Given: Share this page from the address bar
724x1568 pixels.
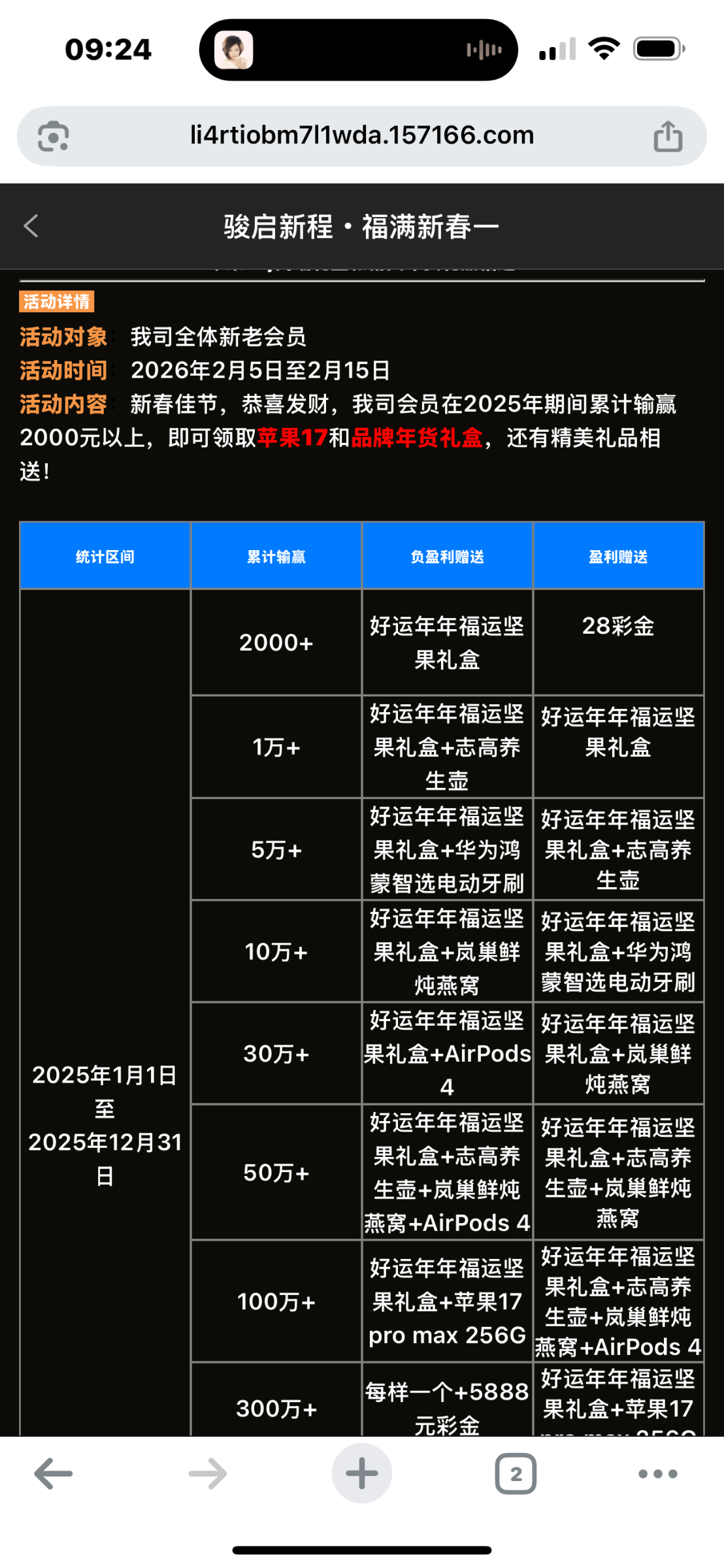Looking at the screenshot, I should pyautogui.click(x=667, y=137).
